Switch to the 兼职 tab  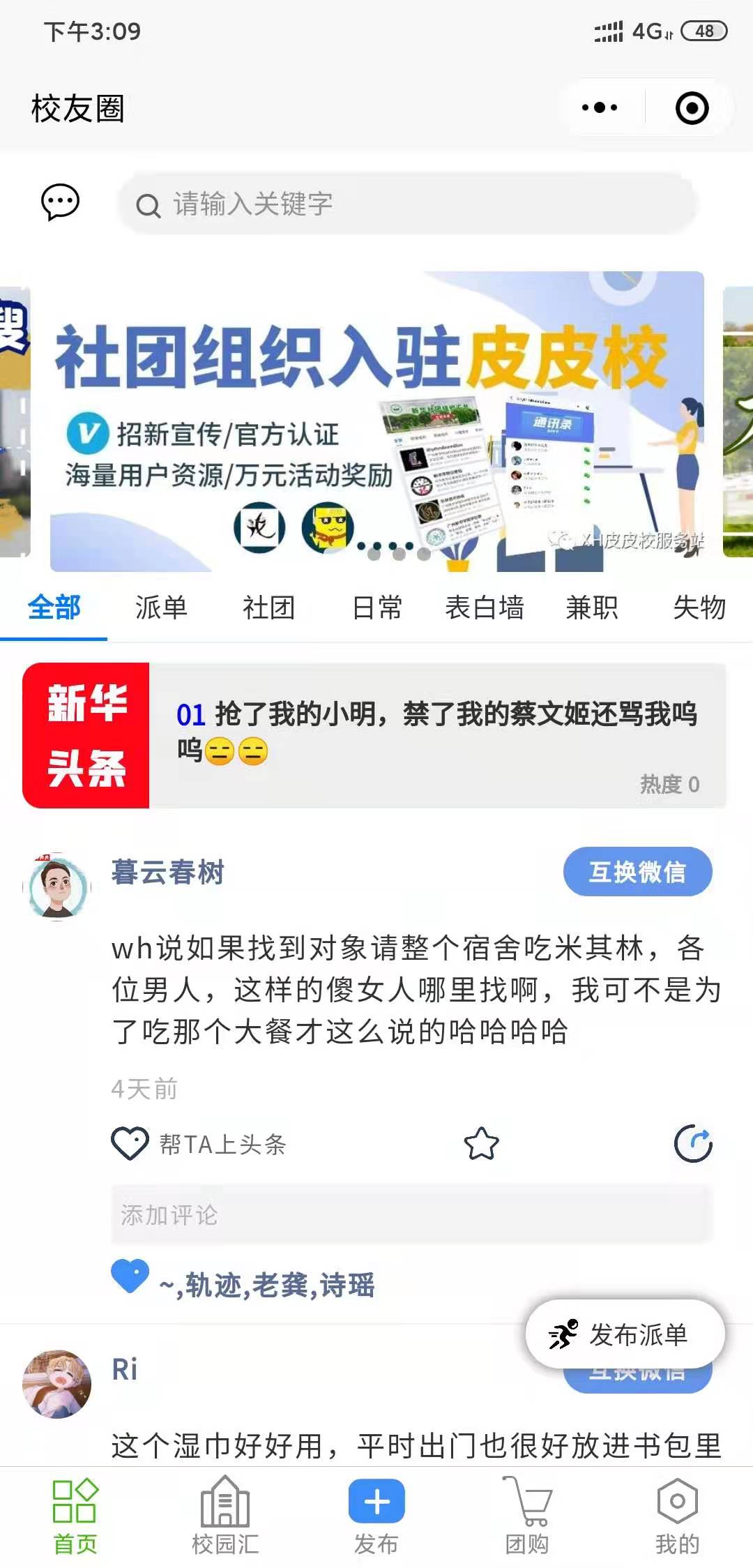[591, 608]
